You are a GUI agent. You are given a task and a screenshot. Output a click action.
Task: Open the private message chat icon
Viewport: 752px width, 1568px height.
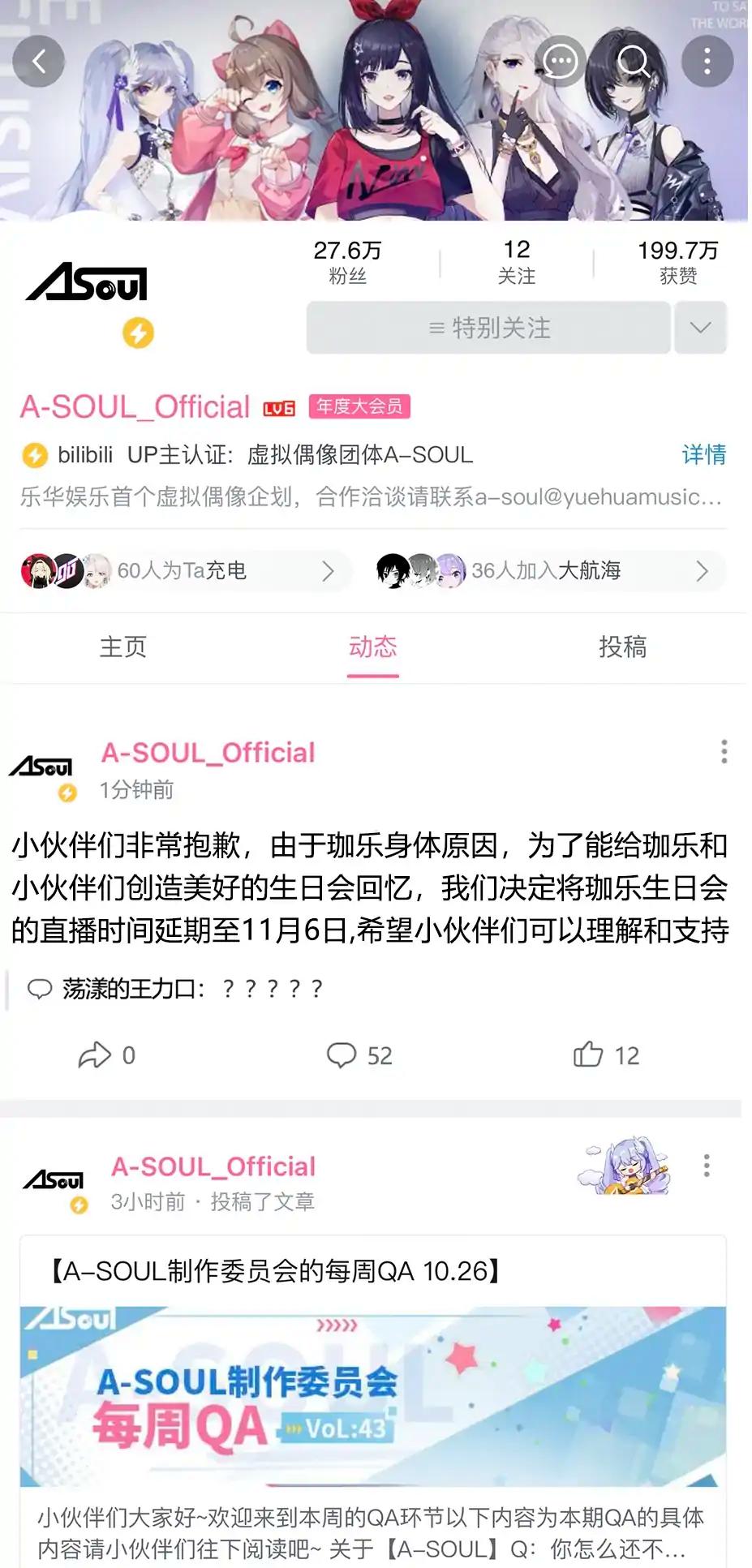pyautogui.click(x=560, y=62)
